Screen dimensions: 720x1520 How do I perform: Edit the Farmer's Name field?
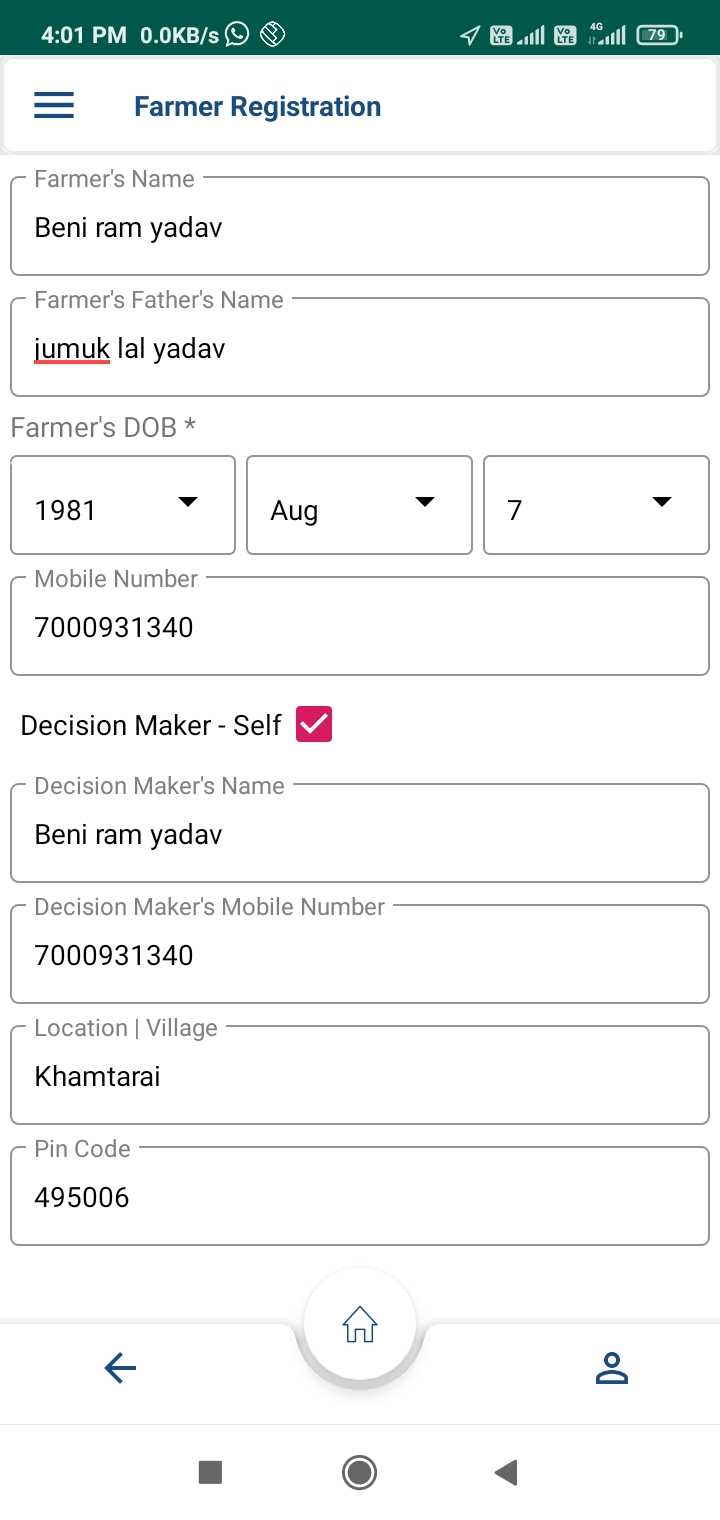360,227
